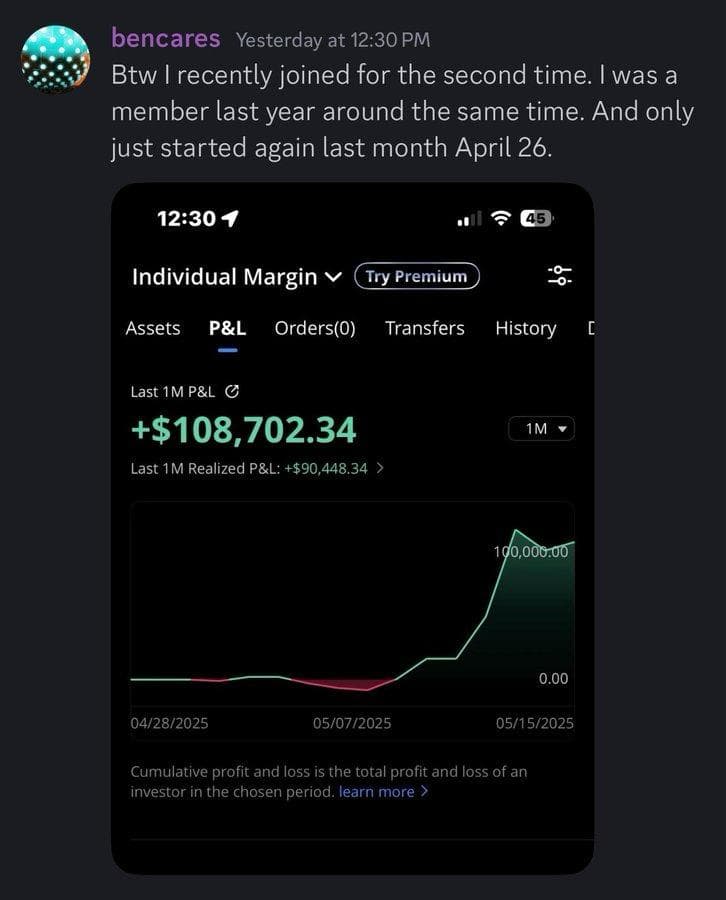
Task: Open the 1M time period dropdown
Action: (541, 428)
